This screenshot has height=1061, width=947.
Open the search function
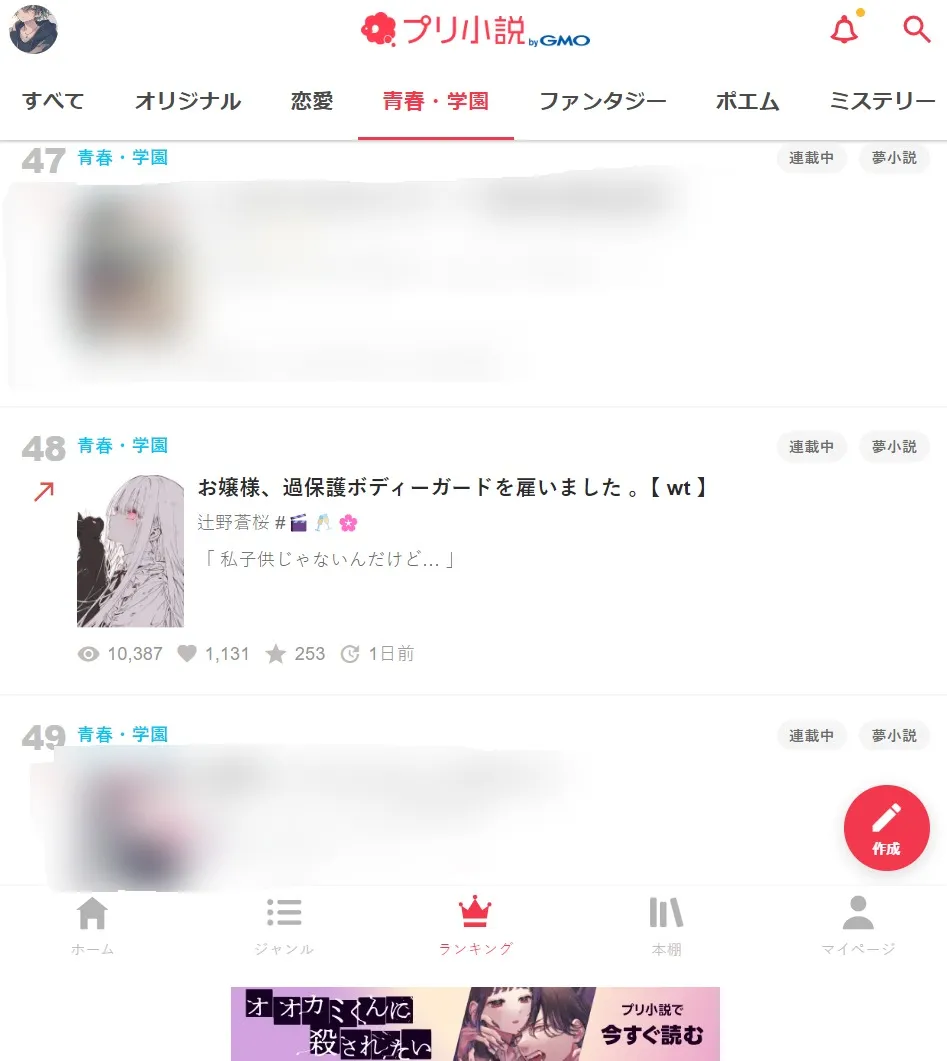click(916, 30)
